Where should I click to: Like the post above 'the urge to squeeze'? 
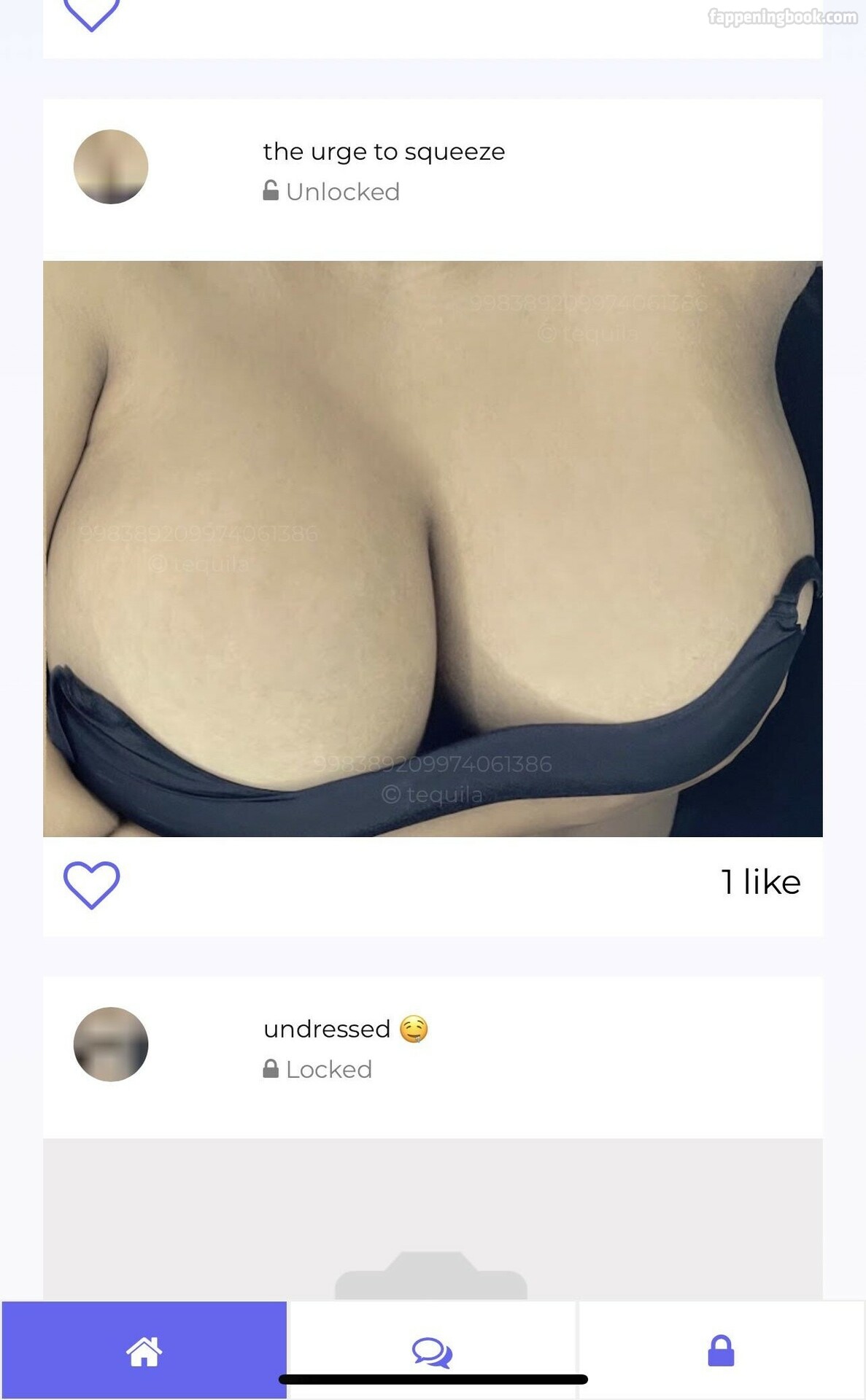point(91,15)
